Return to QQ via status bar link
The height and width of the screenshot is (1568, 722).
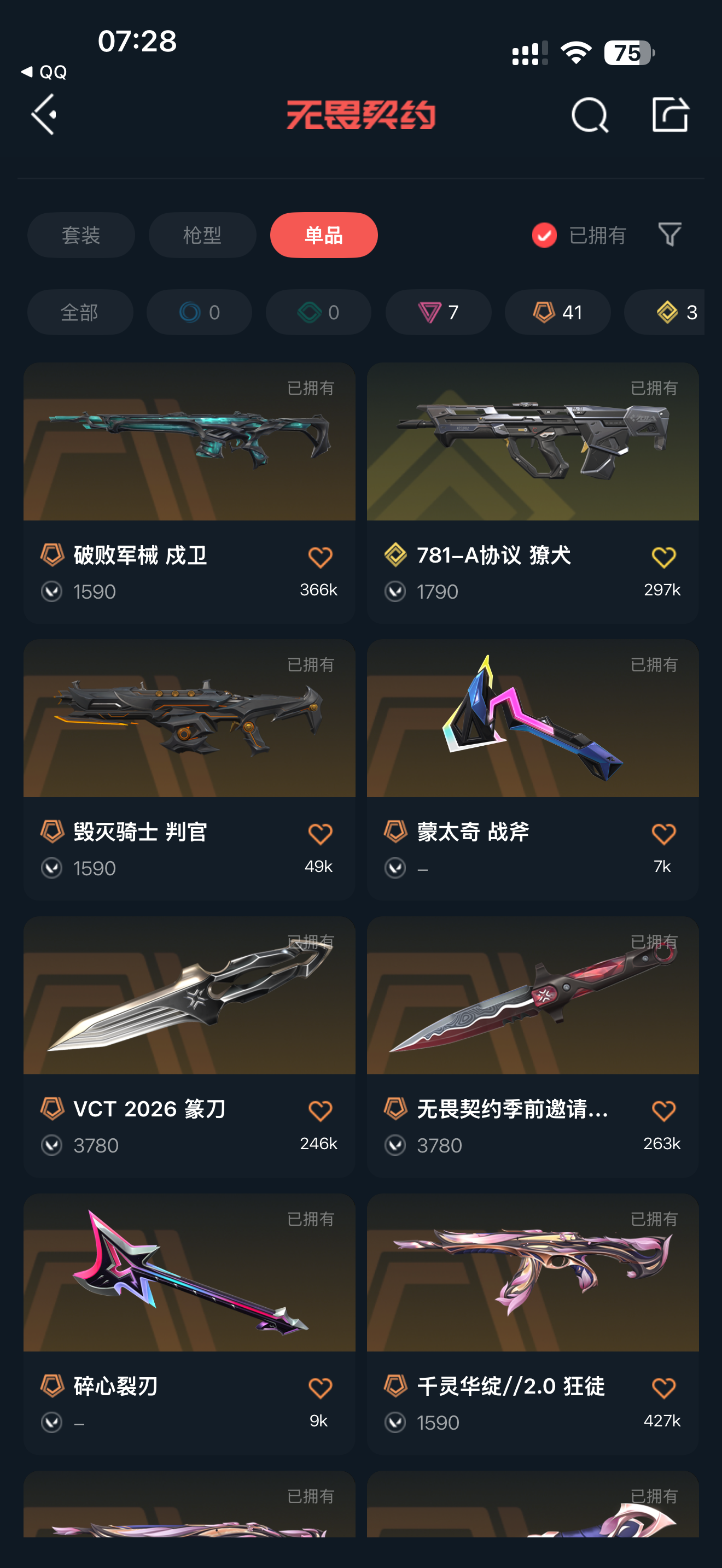44,72
